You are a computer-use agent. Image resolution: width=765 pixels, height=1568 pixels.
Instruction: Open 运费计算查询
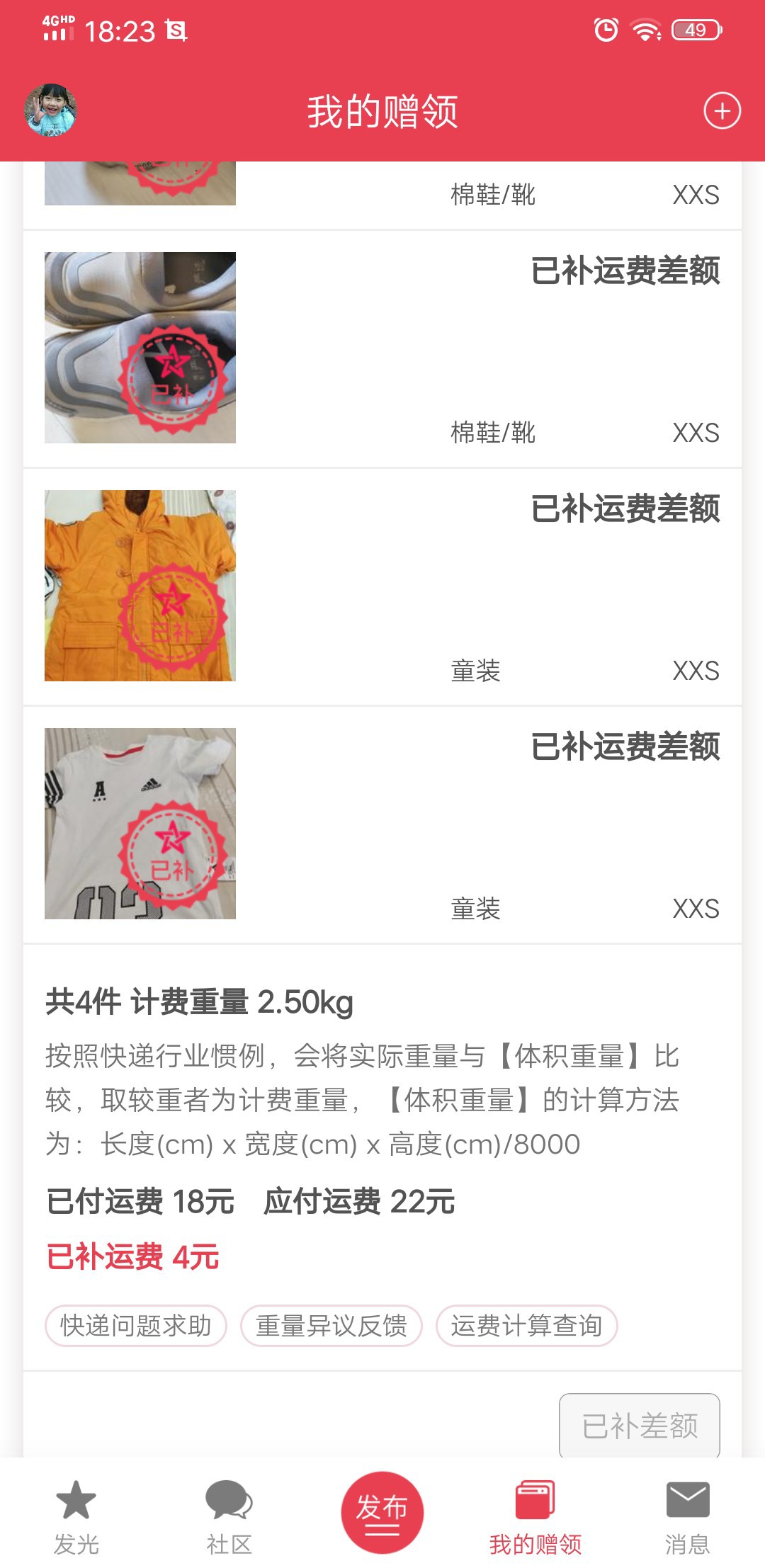[x=527, y=1325]
